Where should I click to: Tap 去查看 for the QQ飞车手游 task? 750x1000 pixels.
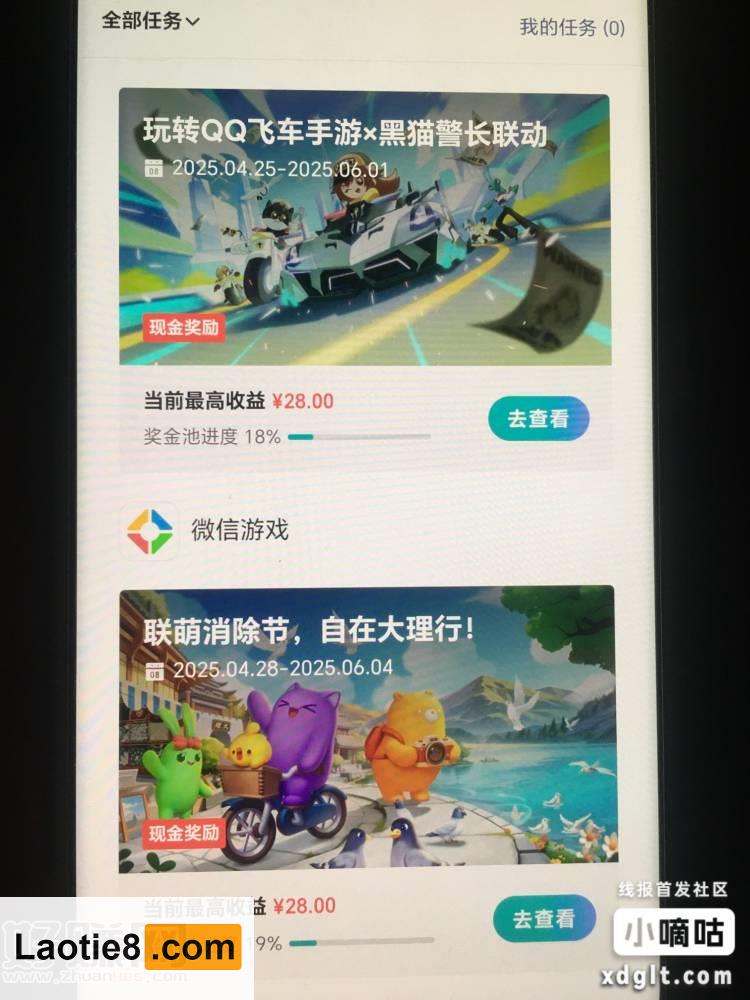click(x=538, y=419)
